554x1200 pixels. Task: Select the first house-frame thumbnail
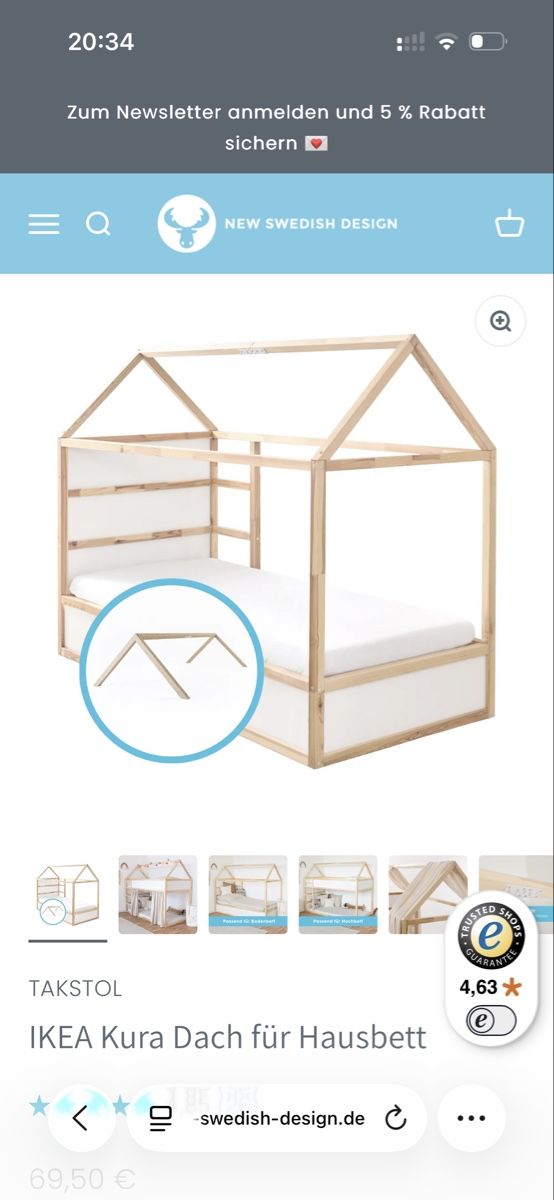tap(67, 894)
